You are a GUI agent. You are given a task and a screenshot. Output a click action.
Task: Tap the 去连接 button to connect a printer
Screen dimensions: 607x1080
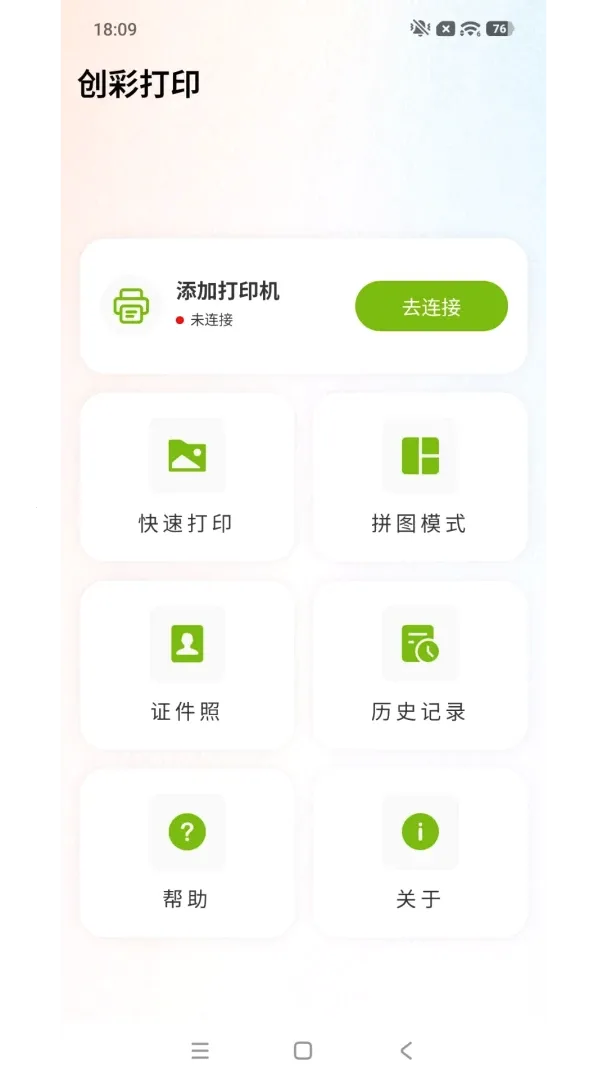(x=431, y=306)
